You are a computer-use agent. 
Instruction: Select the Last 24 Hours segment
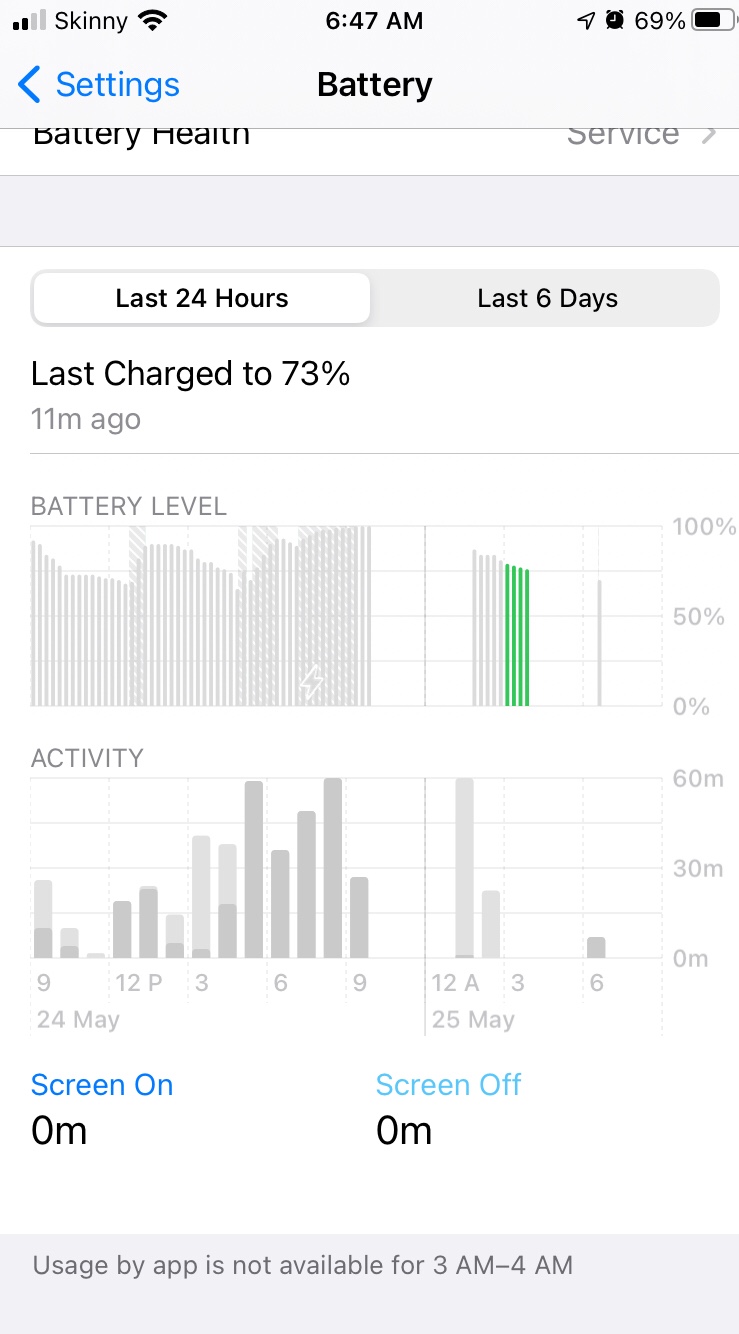point(200,297)
